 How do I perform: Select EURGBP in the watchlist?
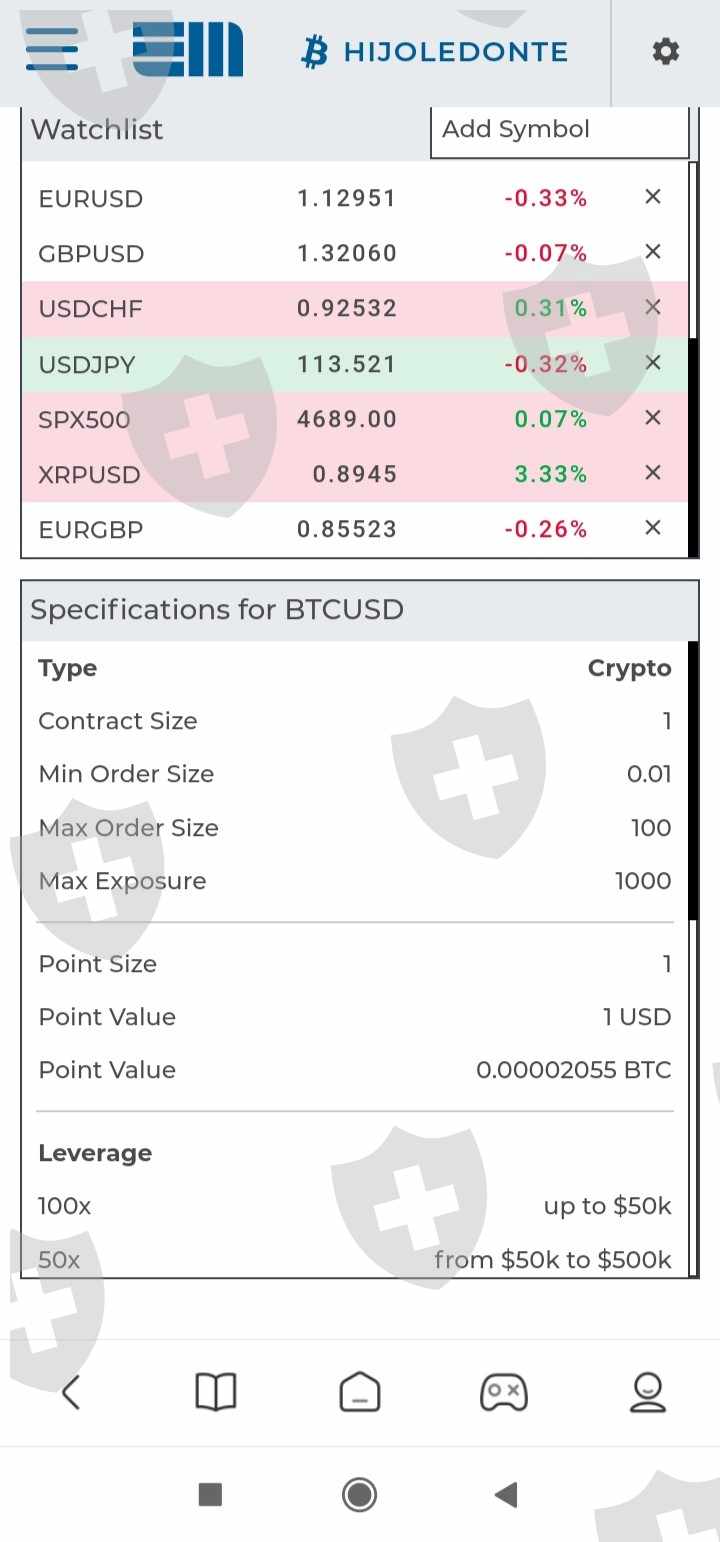(91, 529)
